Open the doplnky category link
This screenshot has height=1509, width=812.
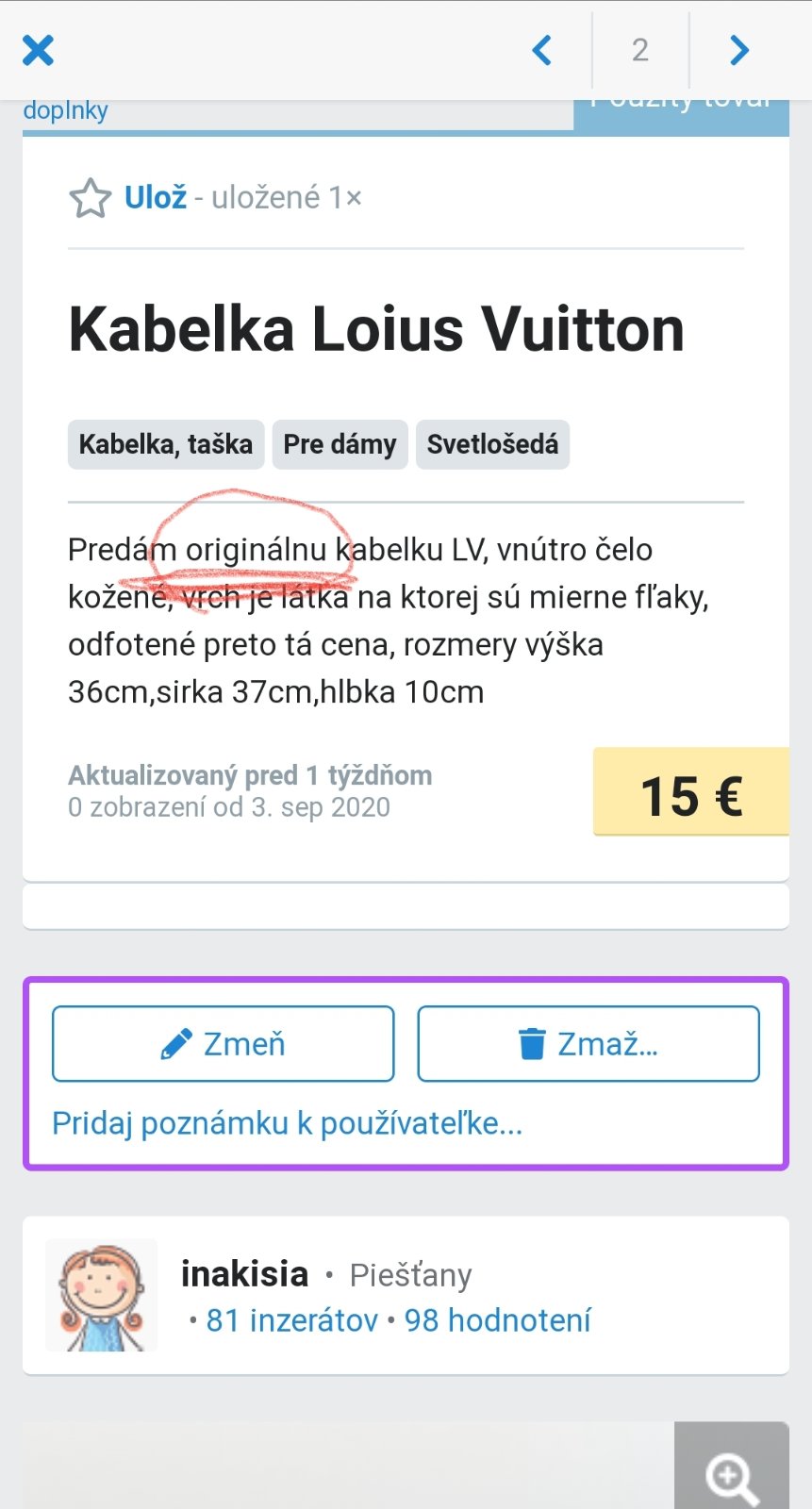[65, 110]
